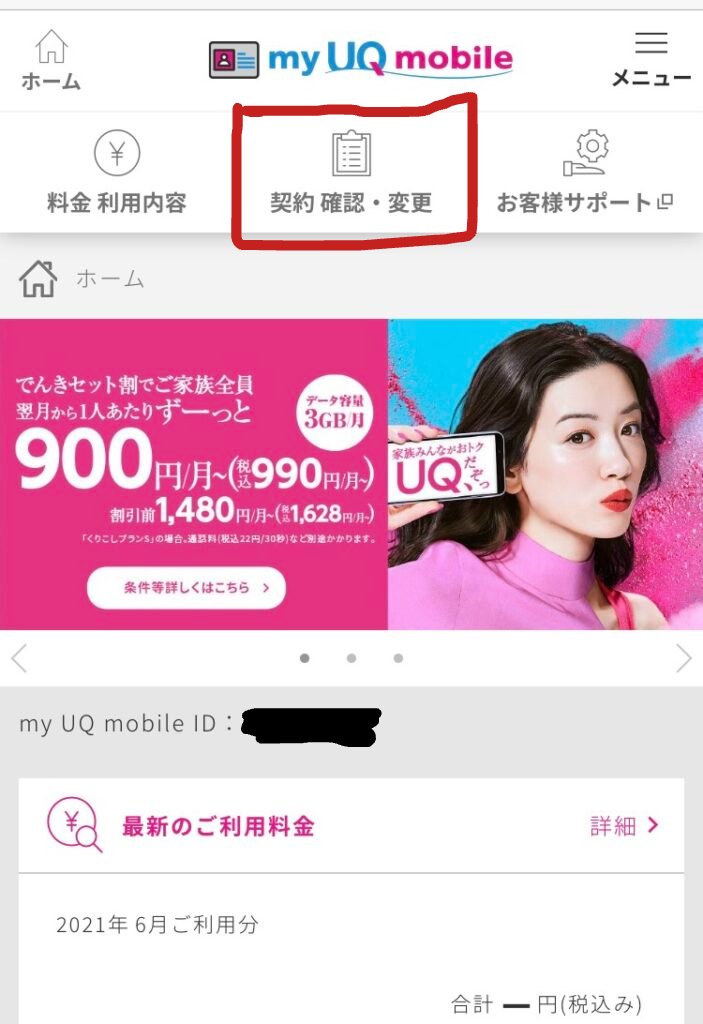Open 契約 確認・変更 section
Viewport: 703px width, 1024px height.
[x=351, y=174]
